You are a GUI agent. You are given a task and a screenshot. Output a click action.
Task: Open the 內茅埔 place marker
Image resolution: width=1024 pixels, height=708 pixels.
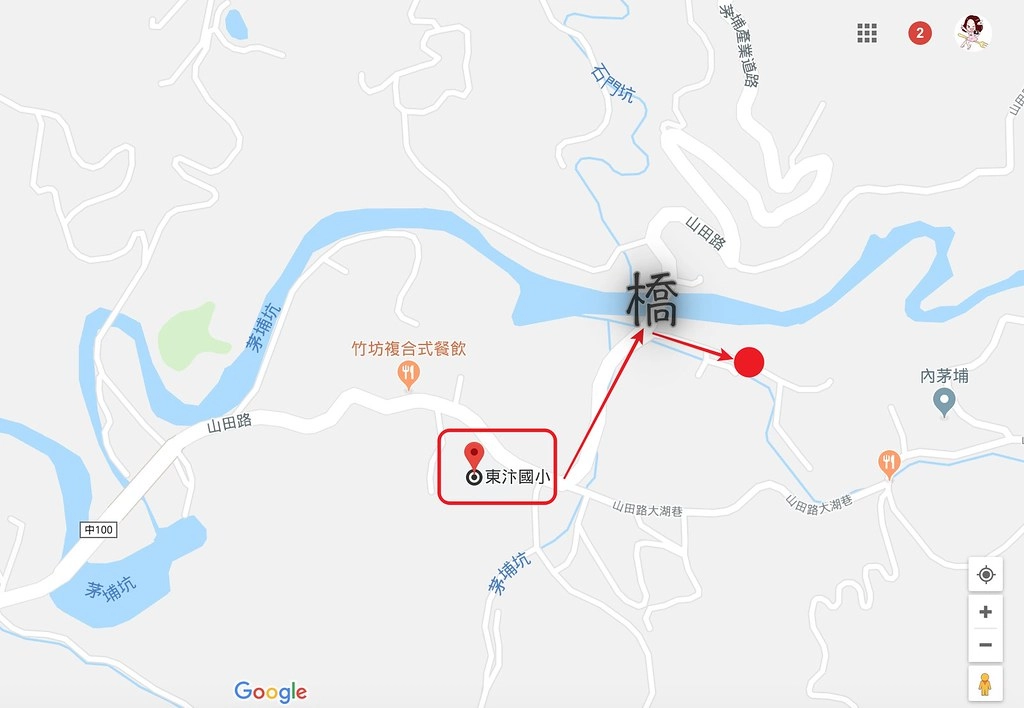[x=944, y=403]
